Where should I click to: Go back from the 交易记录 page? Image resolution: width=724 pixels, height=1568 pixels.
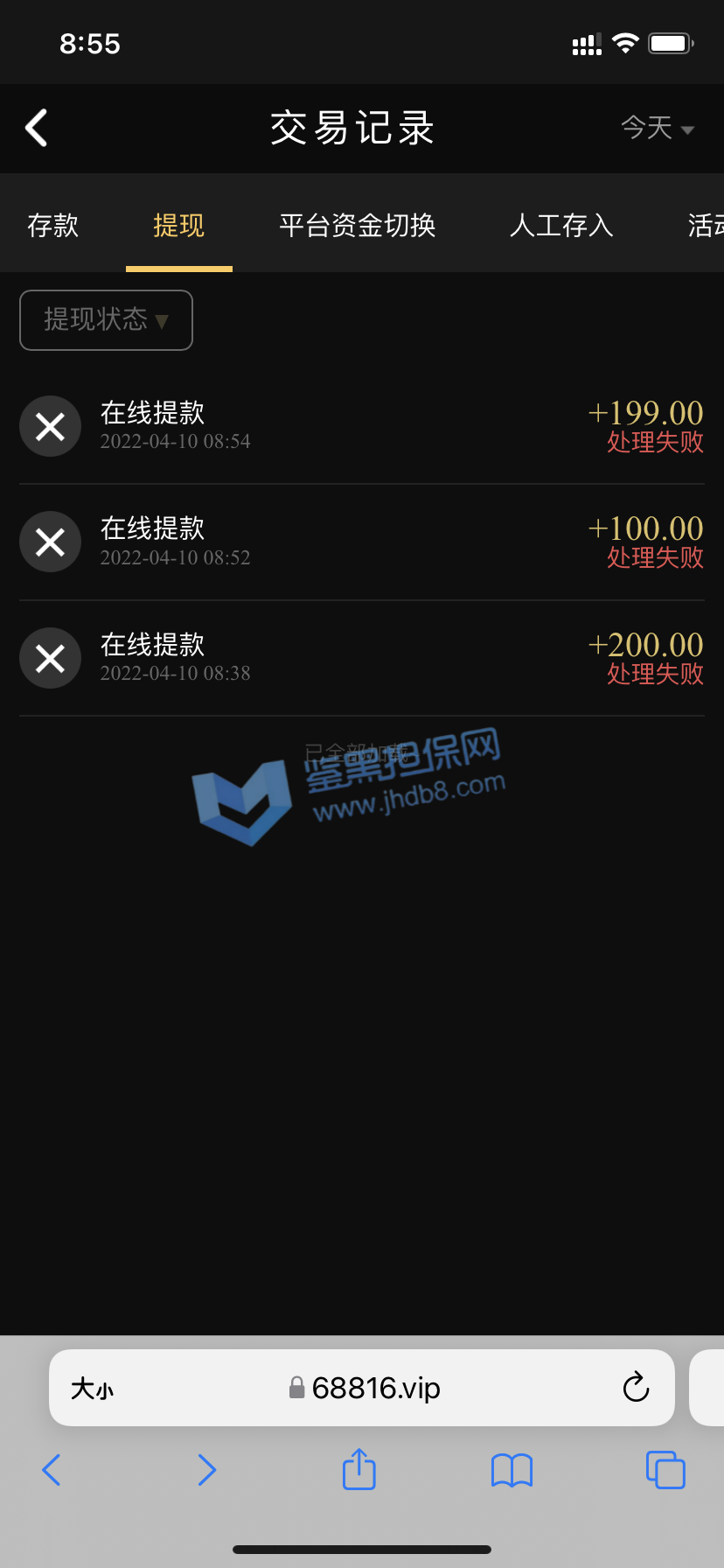pyautogui.click(x=37, y=129)
